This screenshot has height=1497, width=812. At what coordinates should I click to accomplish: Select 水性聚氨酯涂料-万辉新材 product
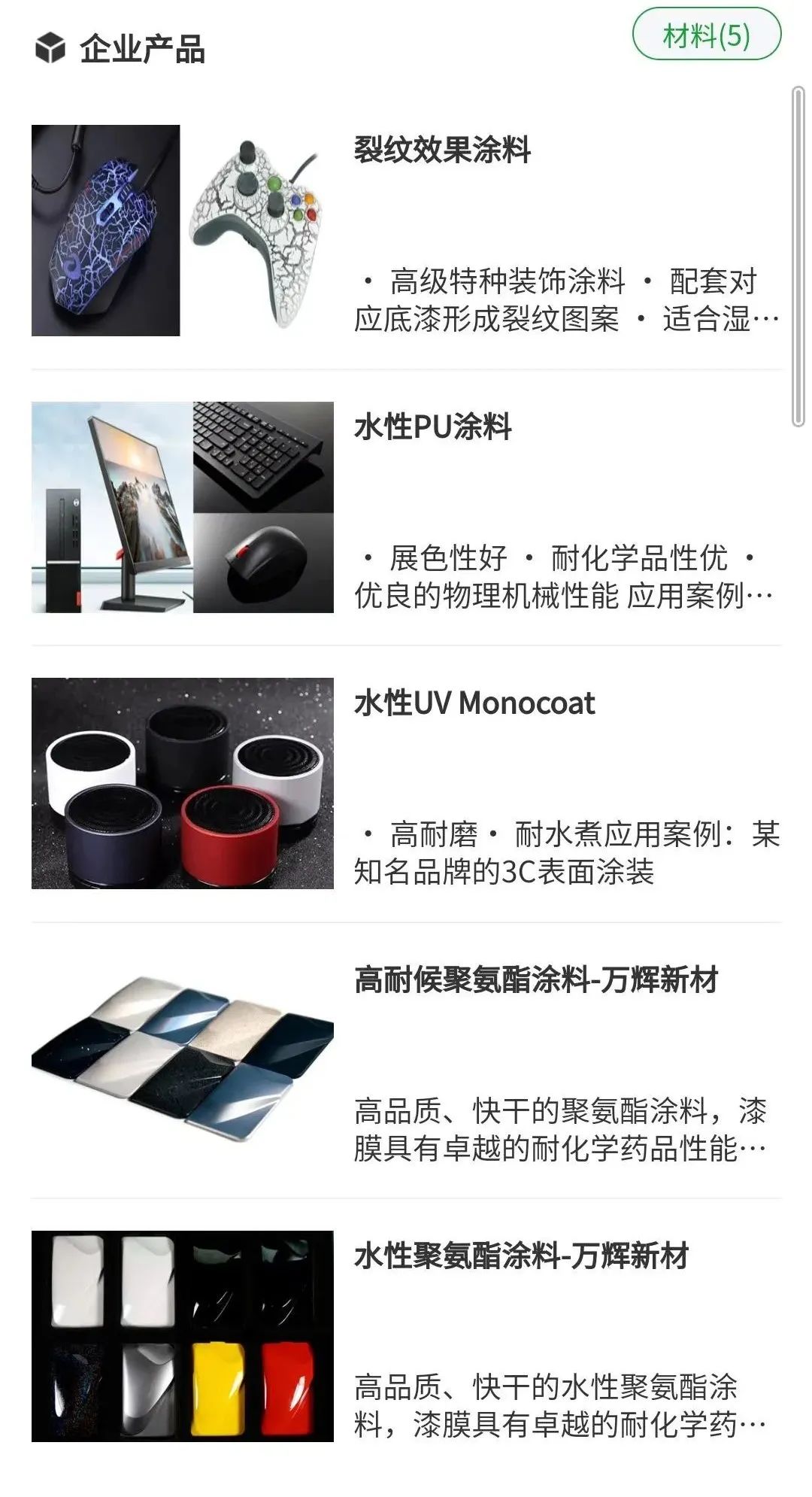pos(520,1256)
